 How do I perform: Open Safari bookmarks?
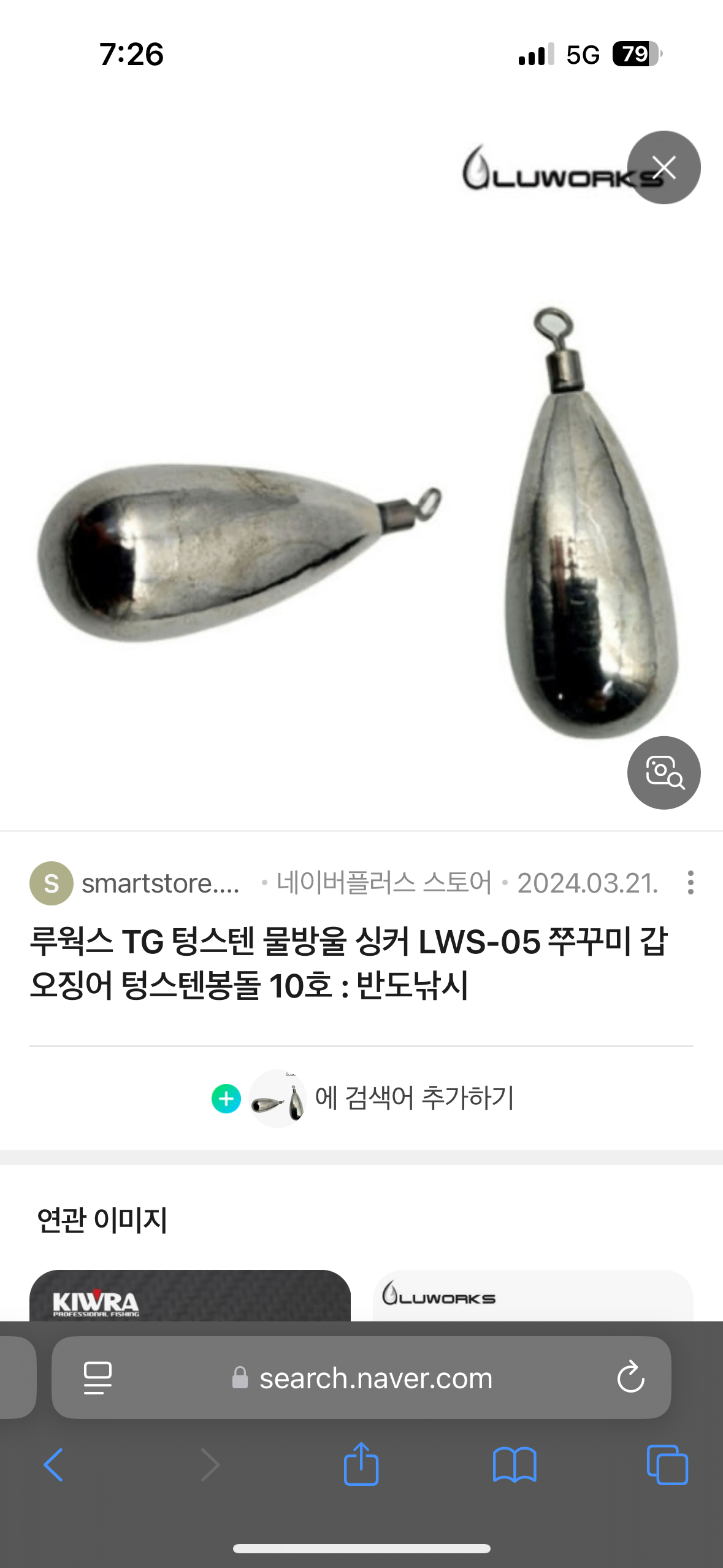tap(515, 1465)
